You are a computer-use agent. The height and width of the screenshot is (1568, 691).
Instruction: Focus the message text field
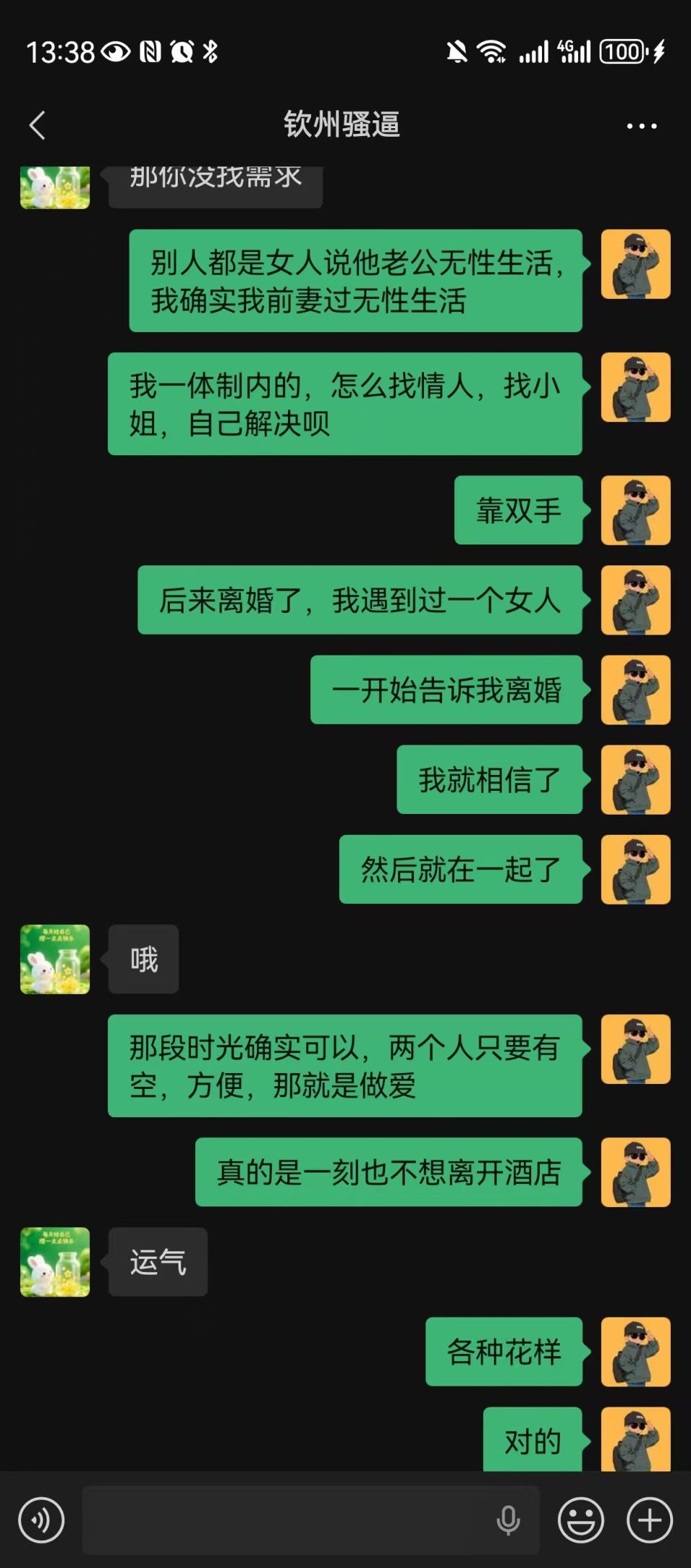click(288, 1520)
